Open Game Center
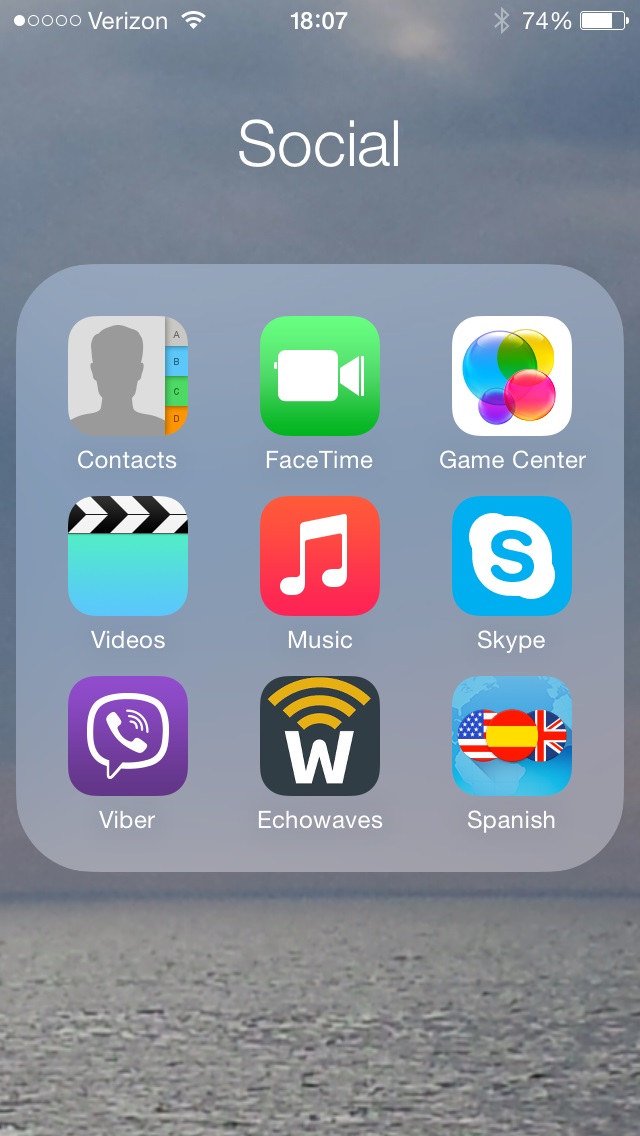 pyautogui.click(x=512, y=376)
